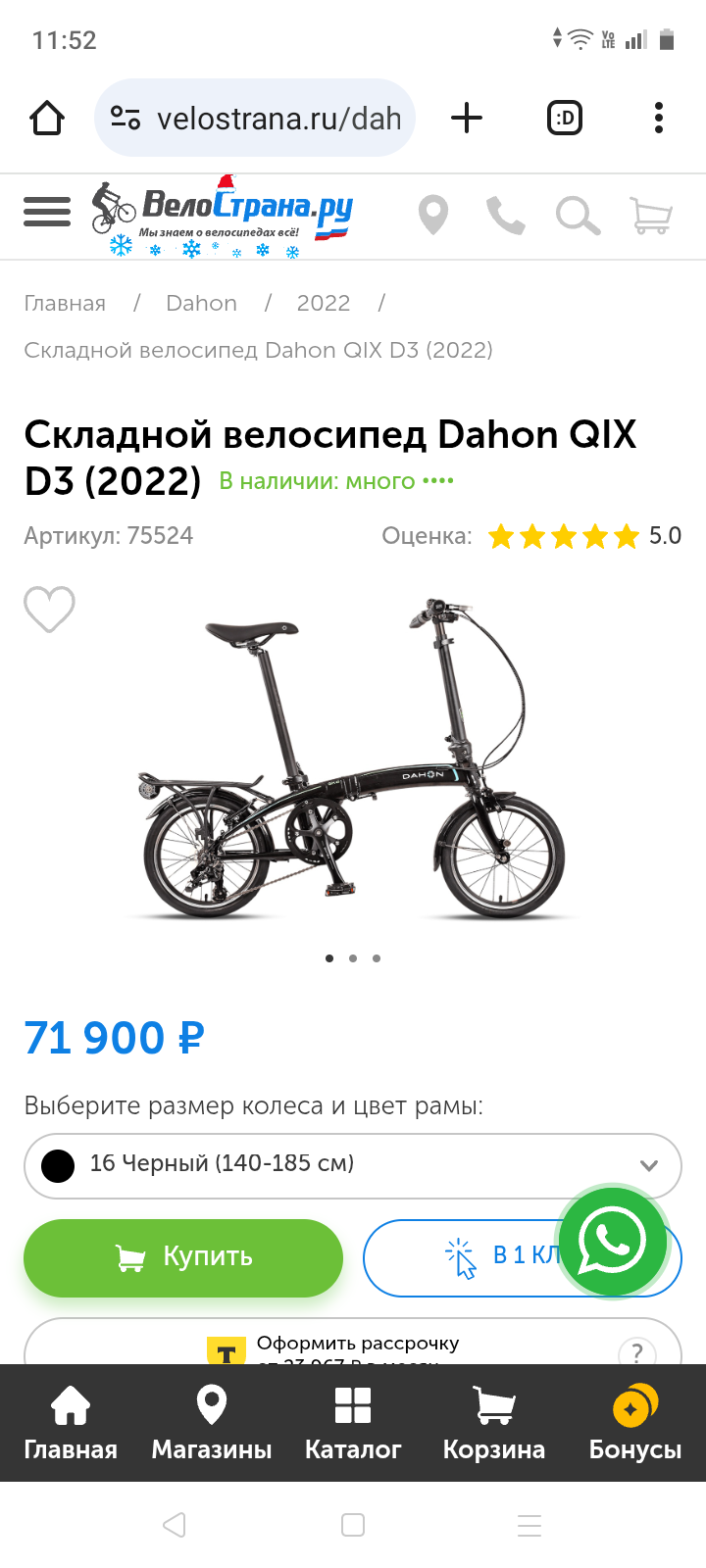The width and height of the screenshot is (706, 1568).
Task: Open the site hamburger menu
Action: click(47, 212)
